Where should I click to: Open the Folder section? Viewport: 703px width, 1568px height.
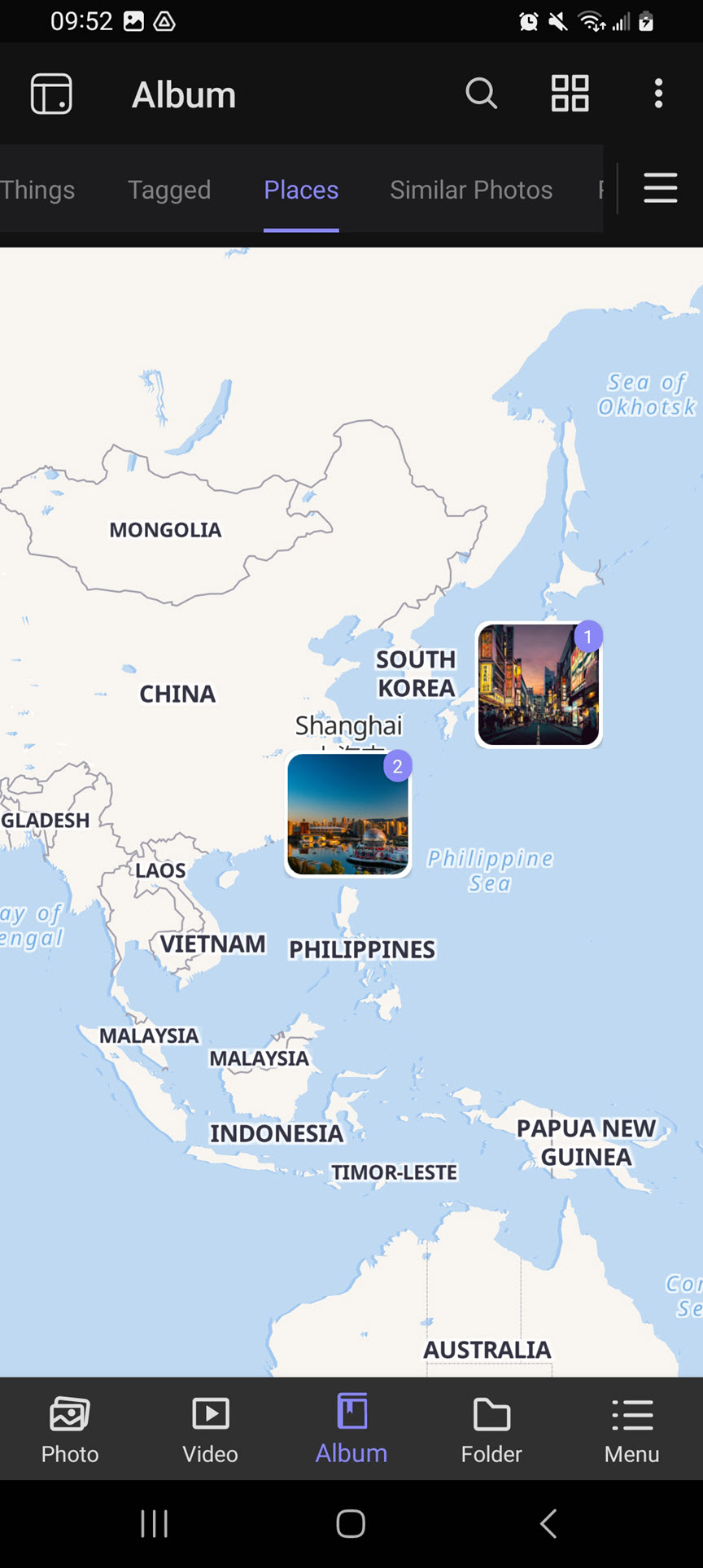pyautogui.click(x=491, y=1429)
